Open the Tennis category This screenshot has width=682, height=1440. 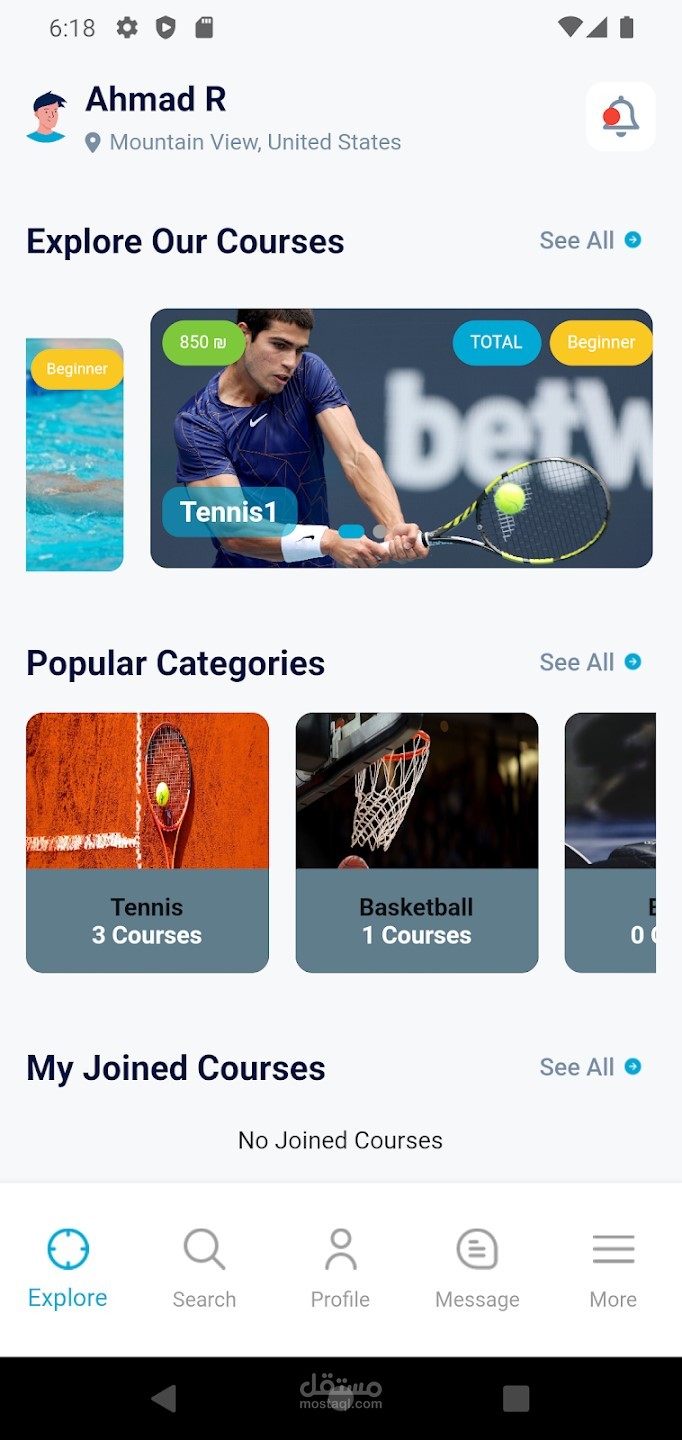pos(147,842)
